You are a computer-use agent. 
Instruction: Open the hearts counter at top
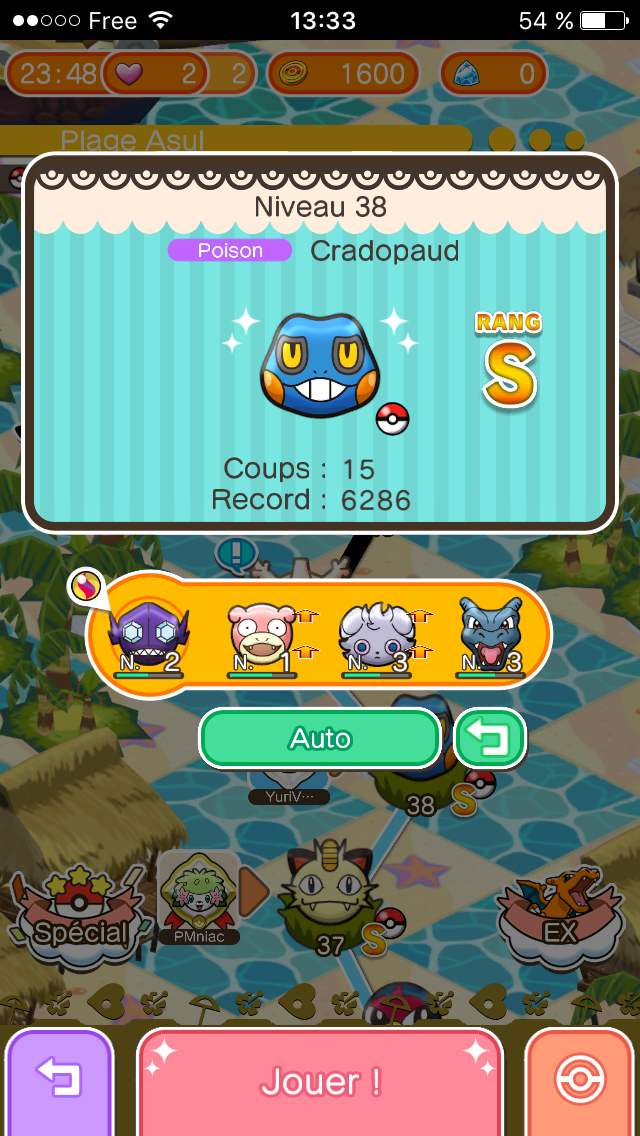pyautogui.click(x=155, y=74)
